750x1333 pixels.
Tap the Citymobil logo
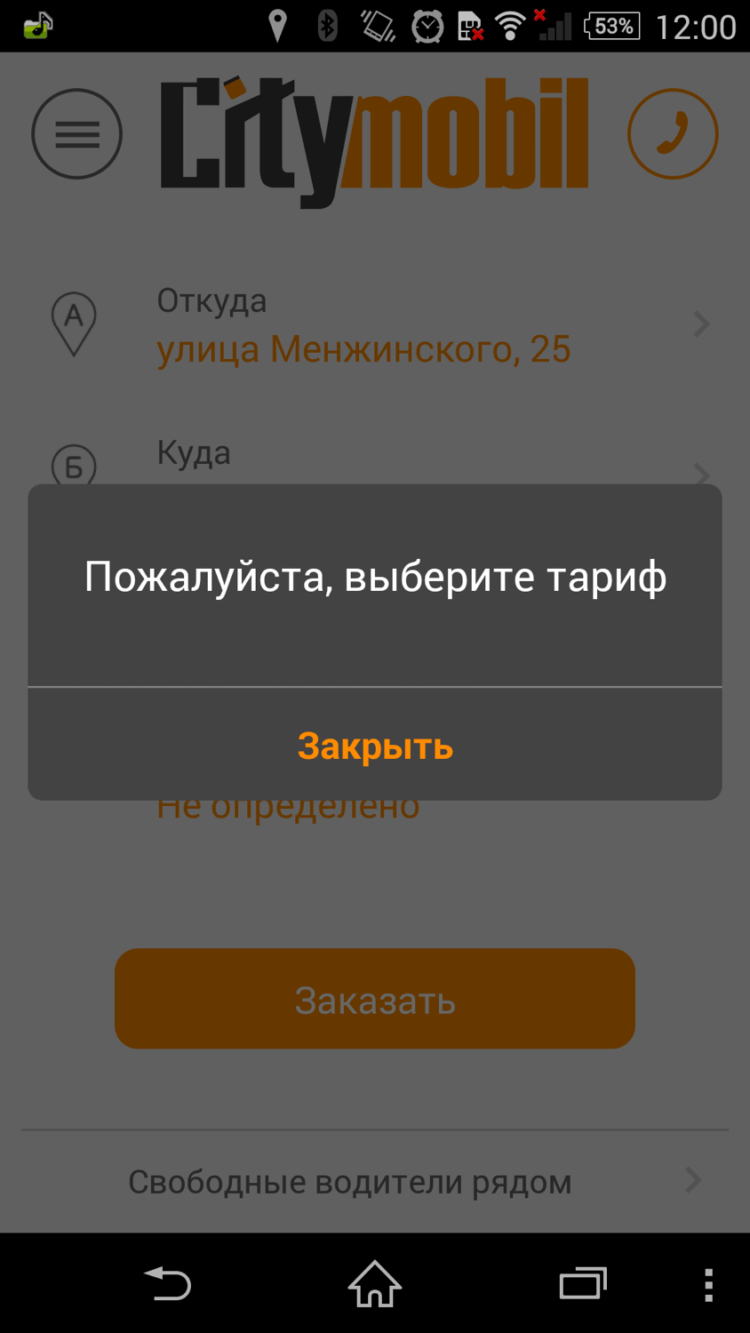click(375, 135)
